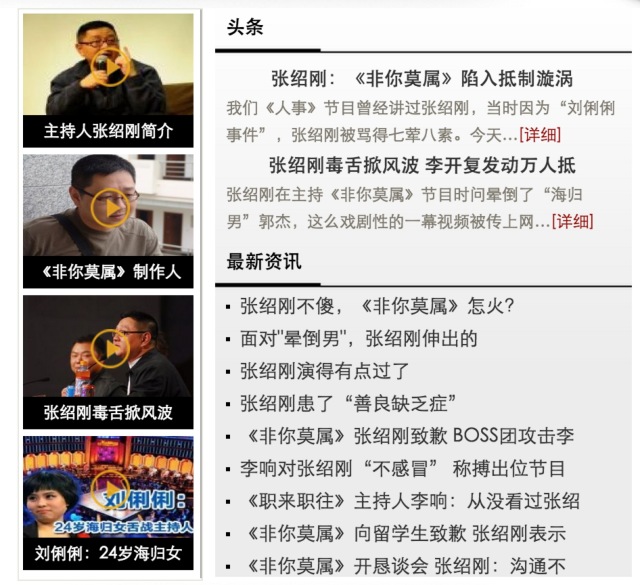Open article 张绍刚不傻，《非你莫属》怎火?
Screen dimensions: 640x585
(383, 306)
